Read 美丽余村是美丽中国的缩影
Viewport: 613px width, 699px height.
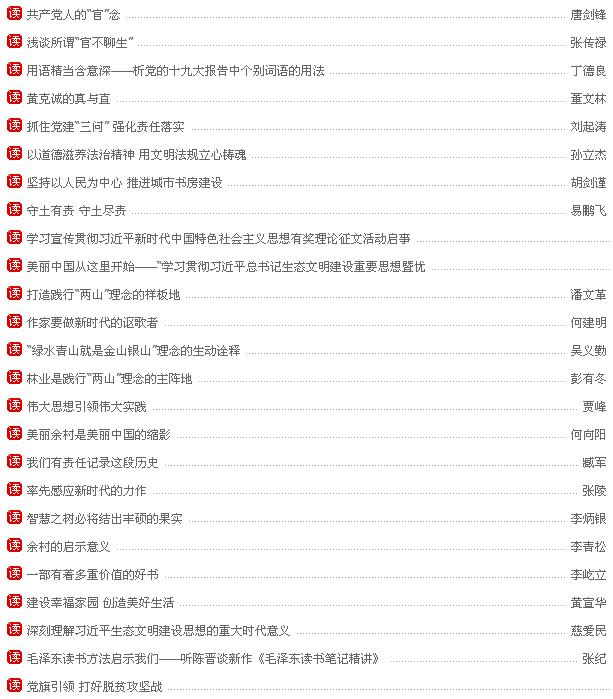[98, 434]
